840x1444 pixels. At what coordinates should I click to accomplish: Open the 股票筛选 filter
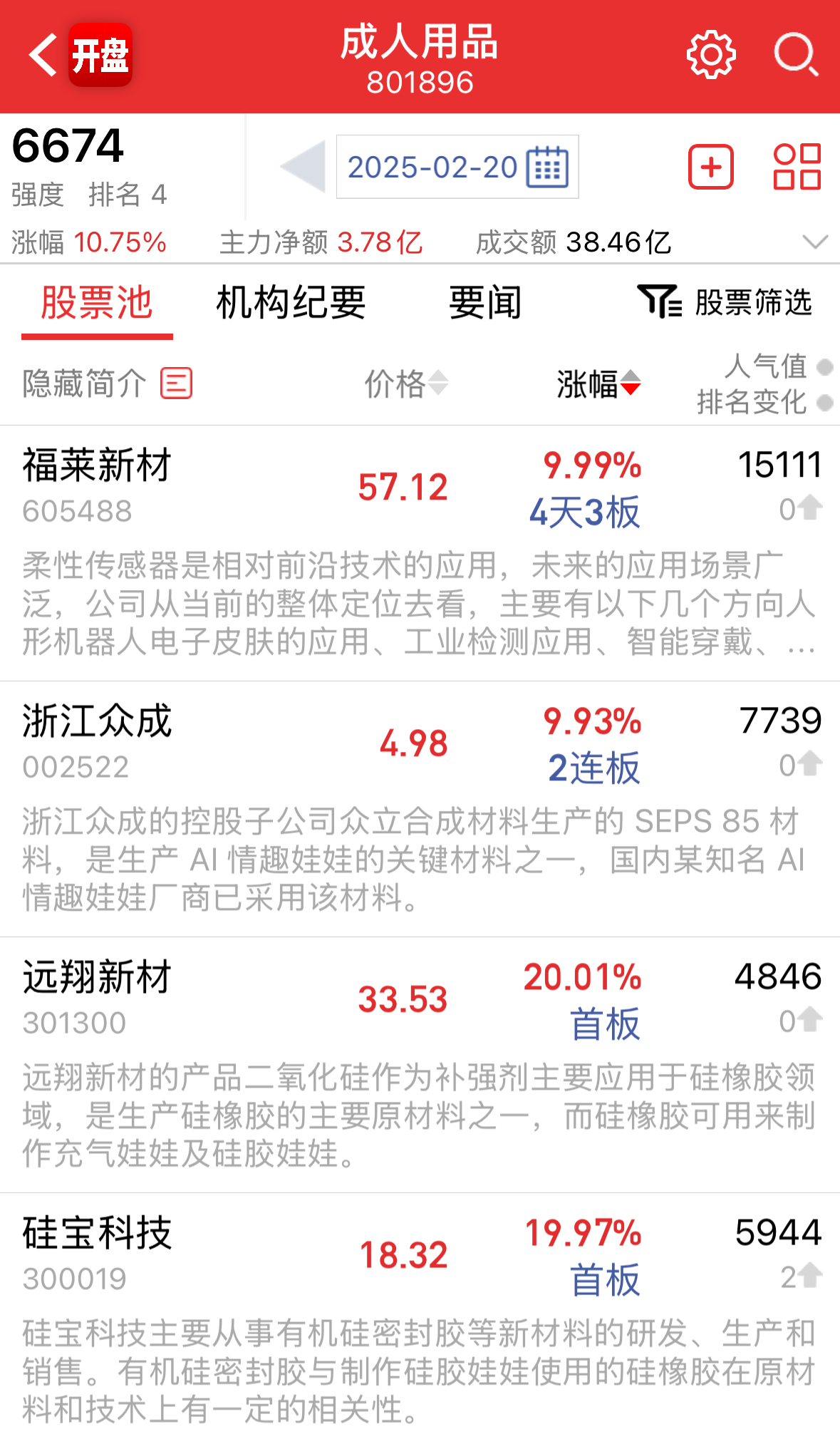[725, 302]
